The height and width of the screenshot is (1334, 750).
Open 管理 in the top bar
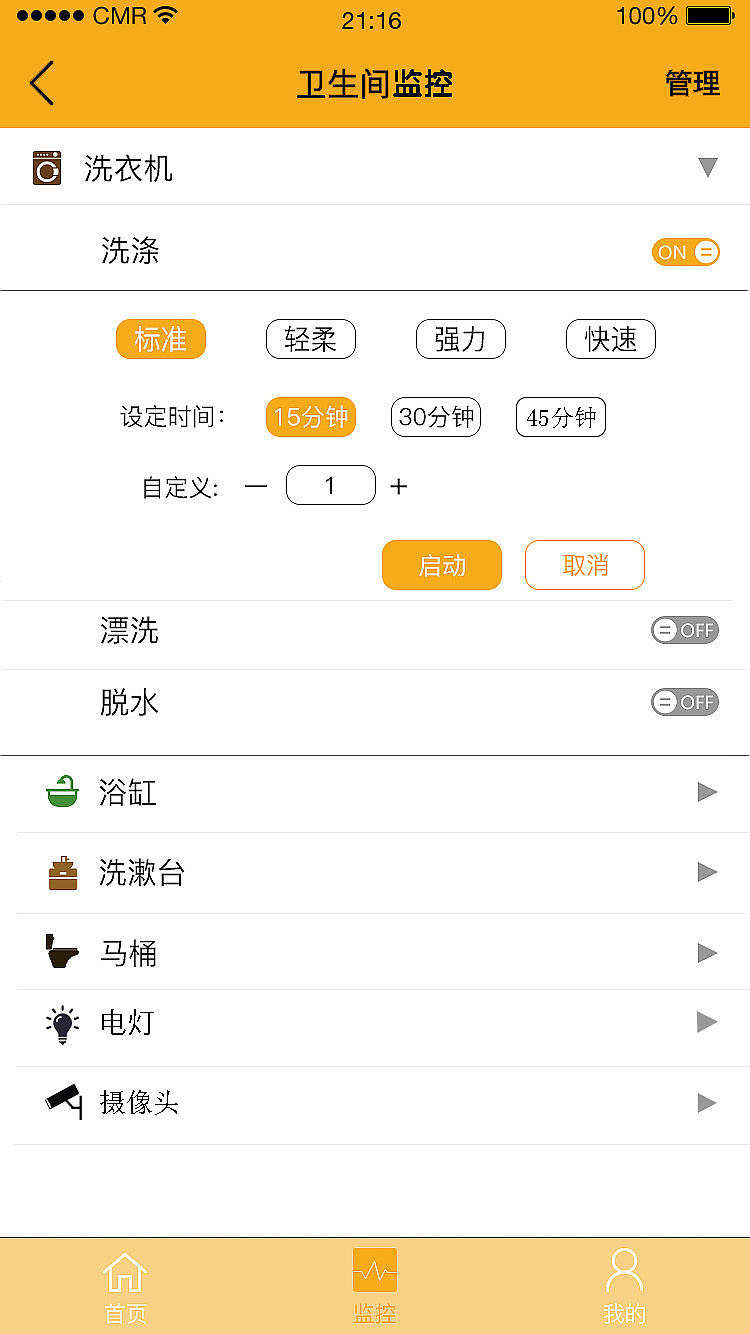tap(692, 84)
